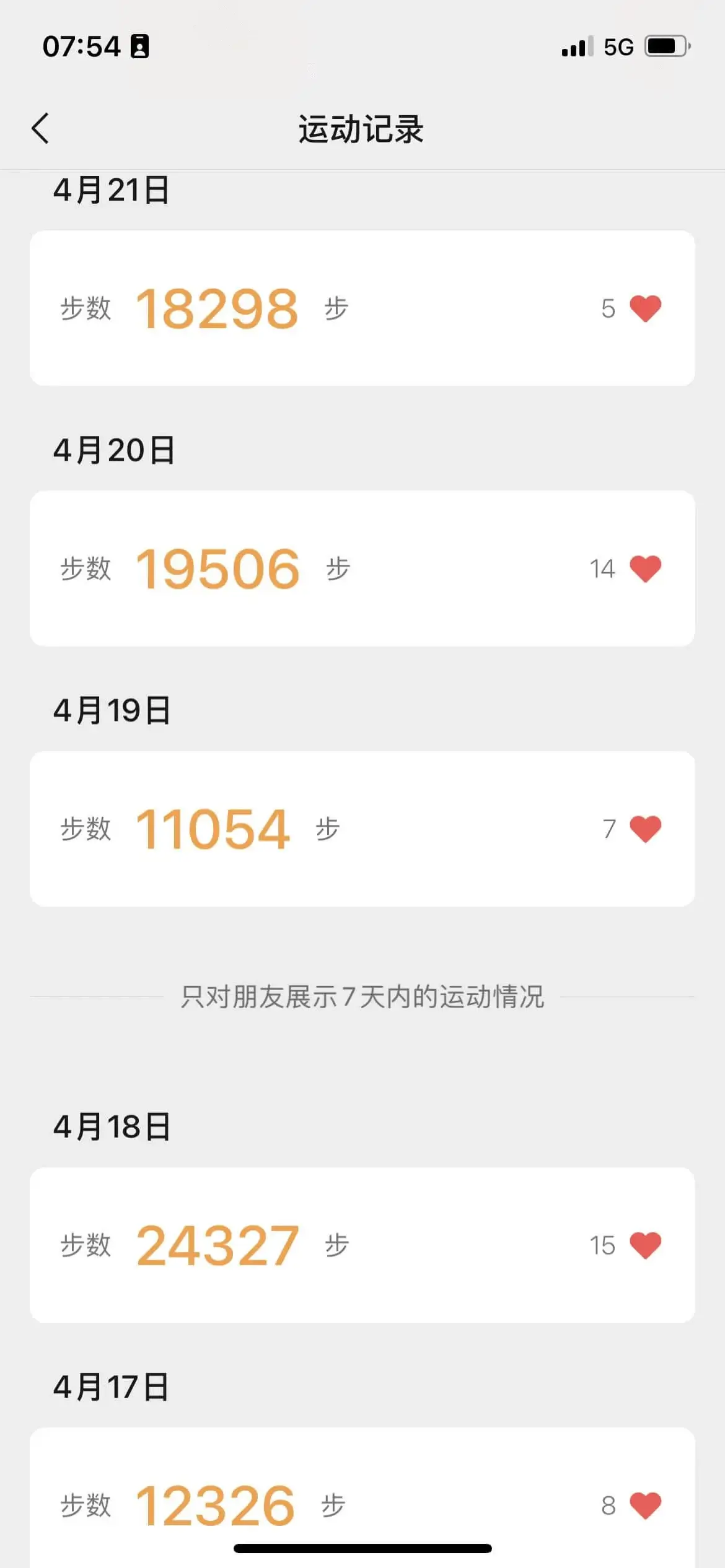
Task: Open the 18298 steps card
Action: tap(362, 308)
